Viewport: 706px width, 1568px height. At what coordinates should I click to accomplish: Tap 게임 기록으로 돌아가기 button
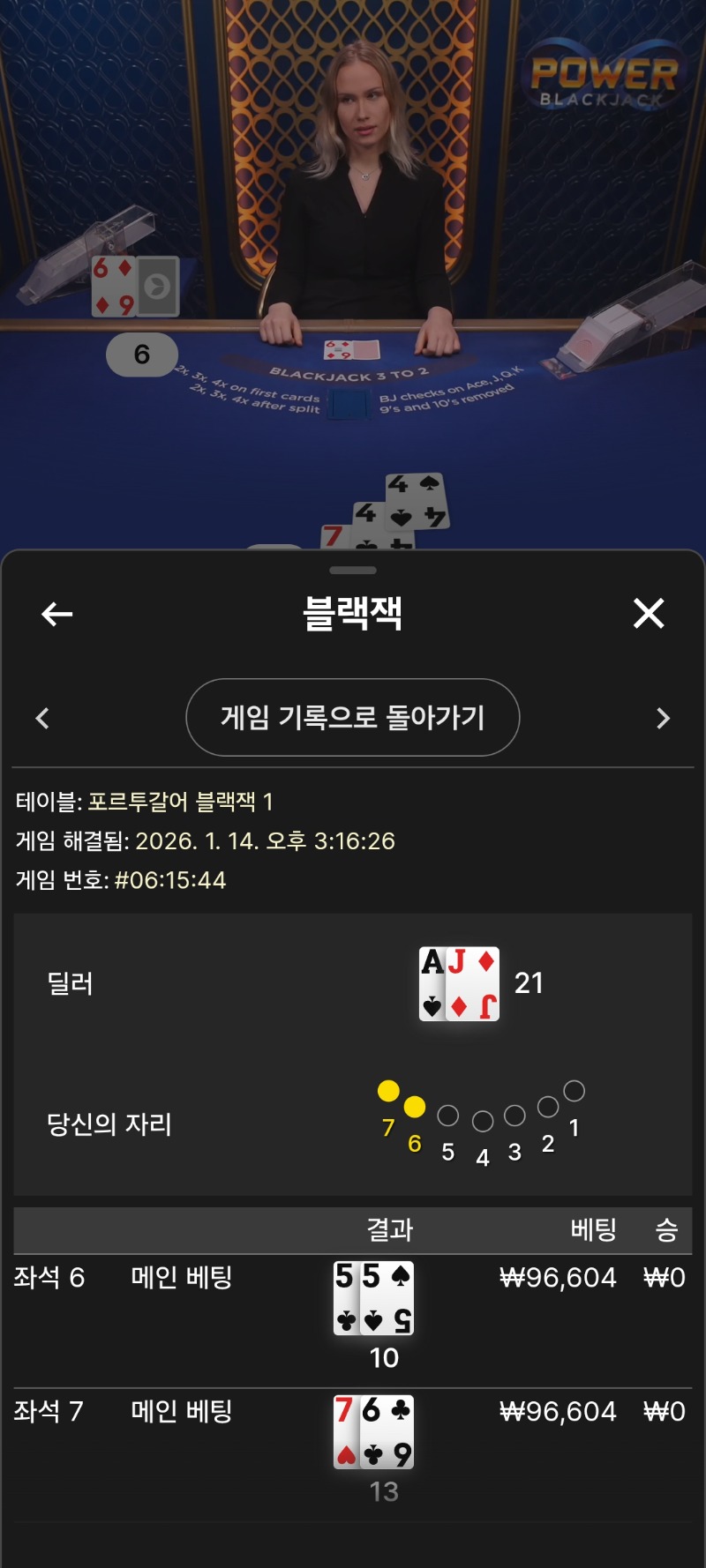pyautogui.click(x=352, y=717)
